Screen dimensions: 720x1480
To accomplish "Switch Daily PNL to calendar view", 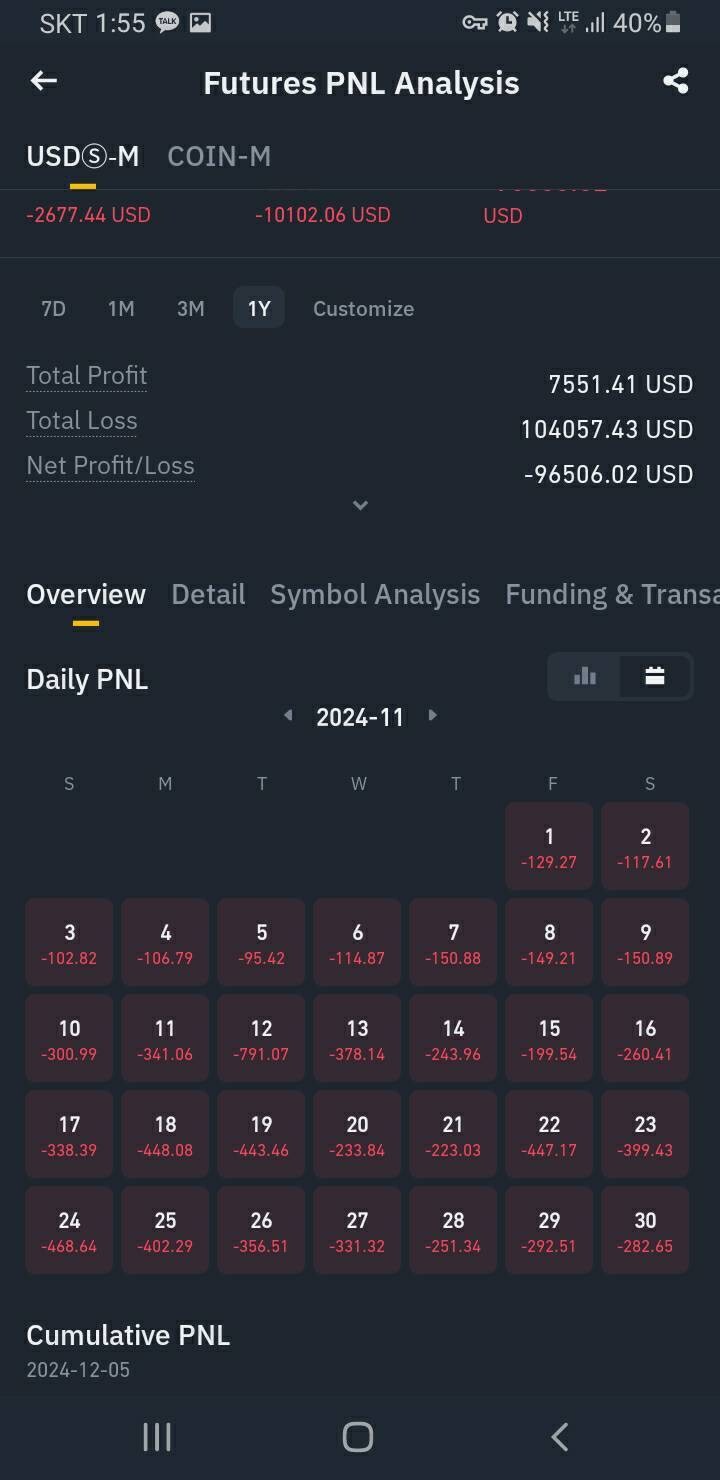I will (x=655, y=677).
